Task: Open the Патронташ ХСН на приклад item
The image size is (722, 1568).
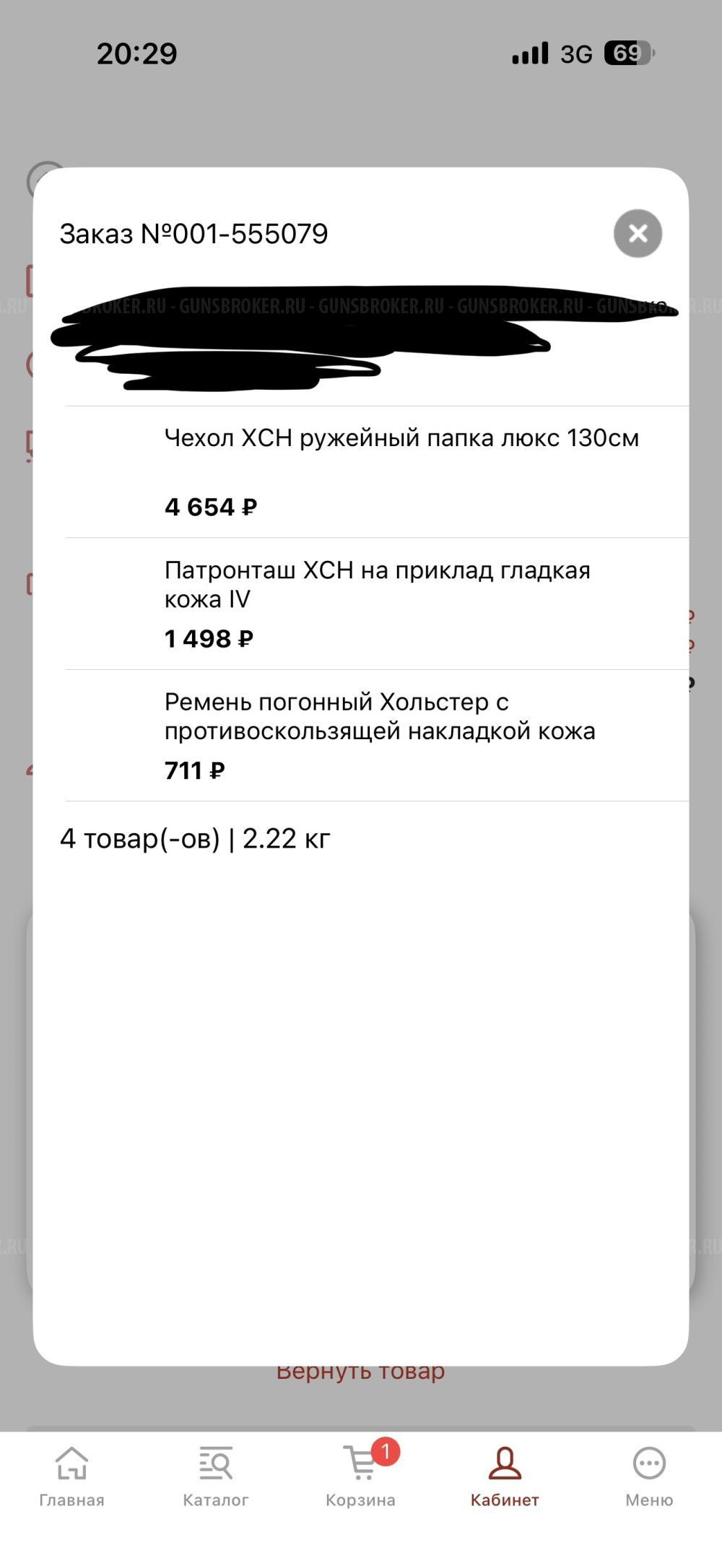Action: [x=377, y=604]
